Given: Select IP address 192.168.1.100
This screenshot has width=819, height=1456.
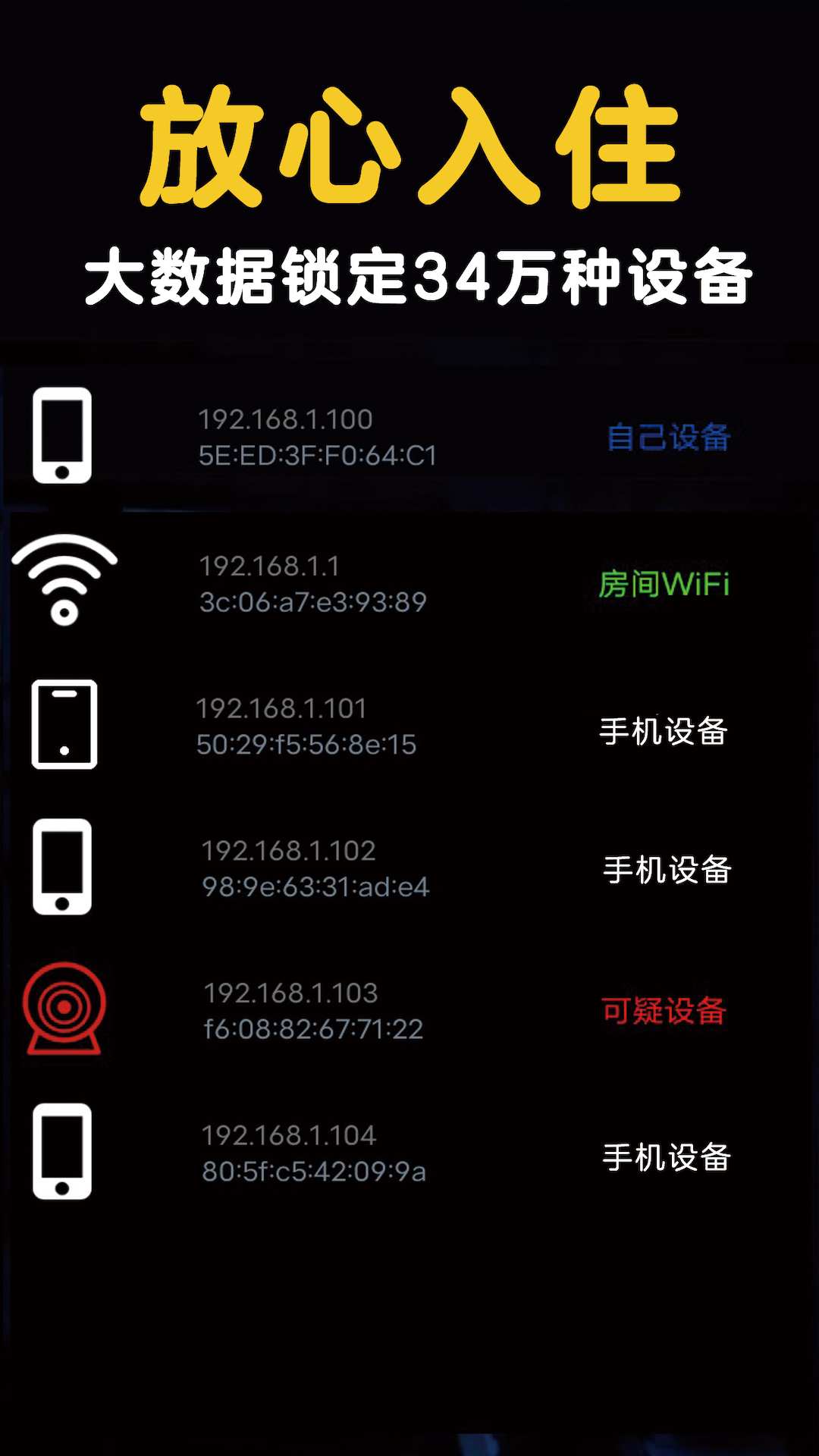Looking at the screenshot, I should [284, 417].
